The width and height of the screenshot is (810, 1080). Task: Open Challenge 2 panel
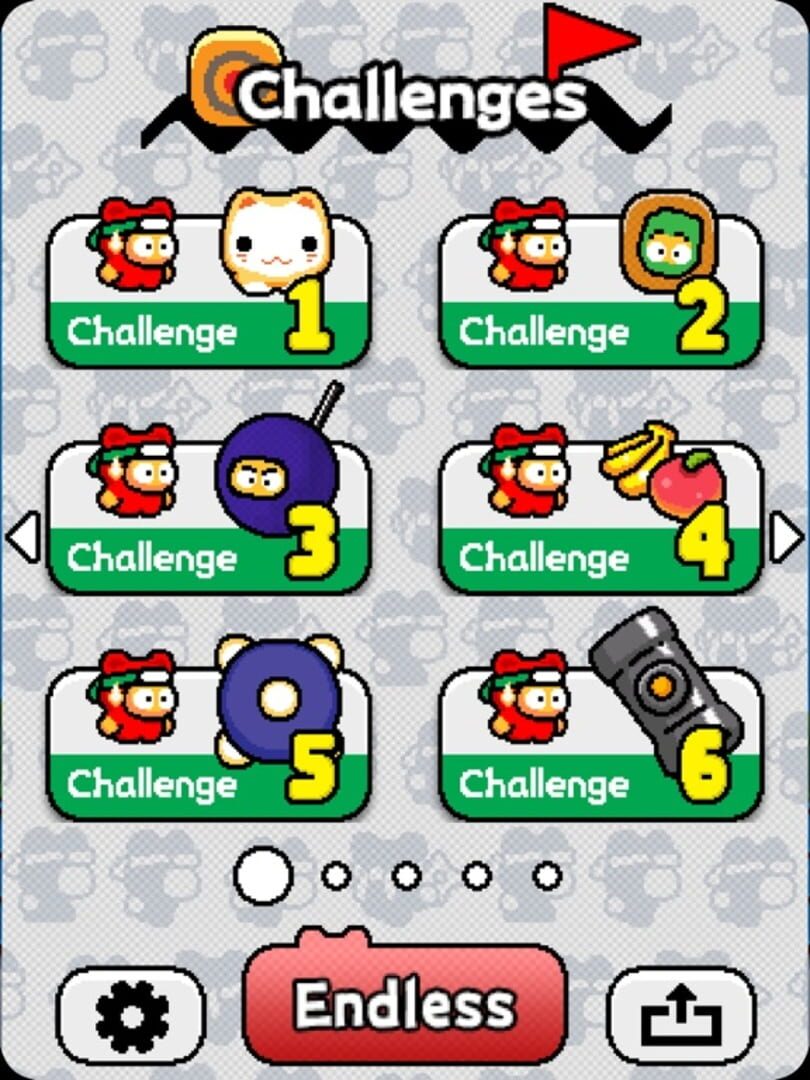(600, 285)
